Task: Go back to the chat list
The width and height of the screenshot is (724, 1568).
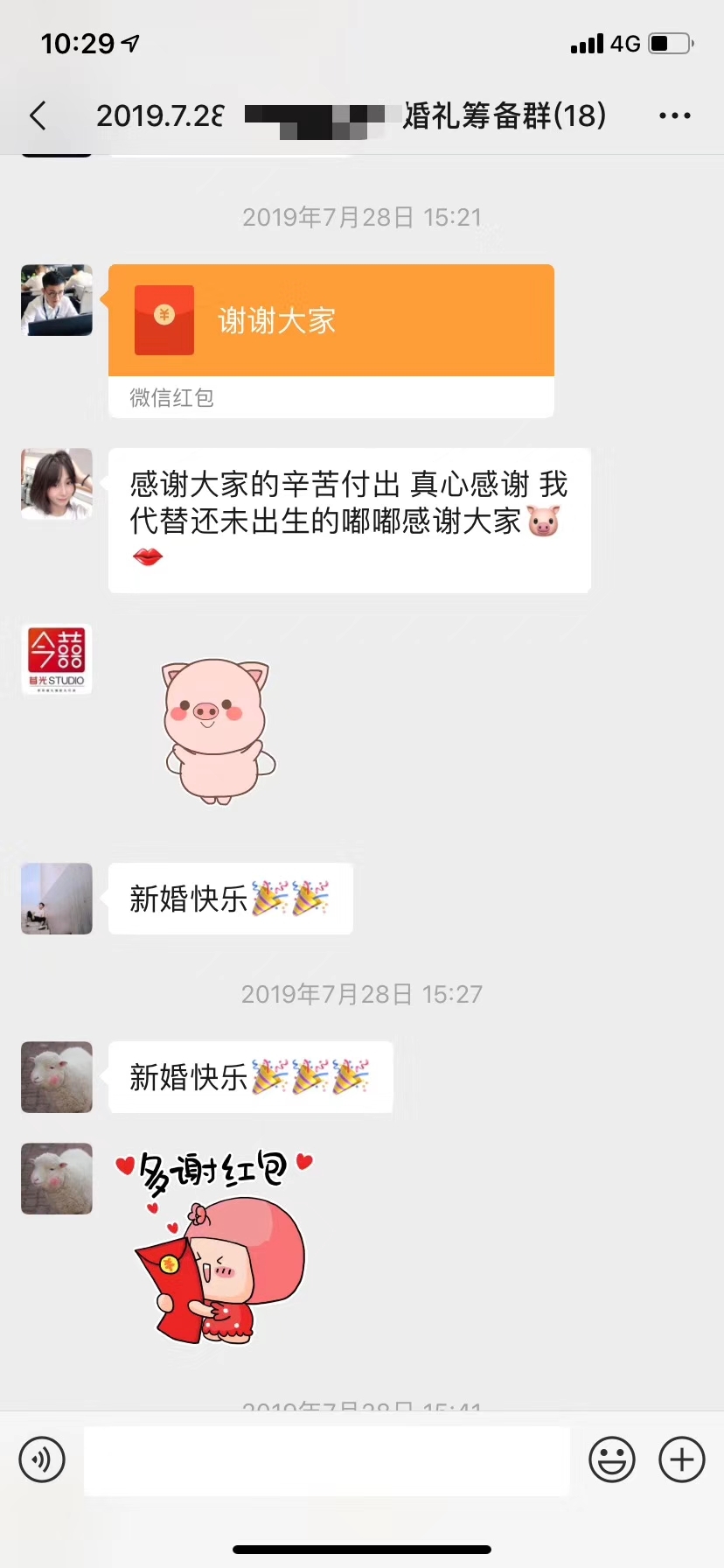Action: click(38, 115)
